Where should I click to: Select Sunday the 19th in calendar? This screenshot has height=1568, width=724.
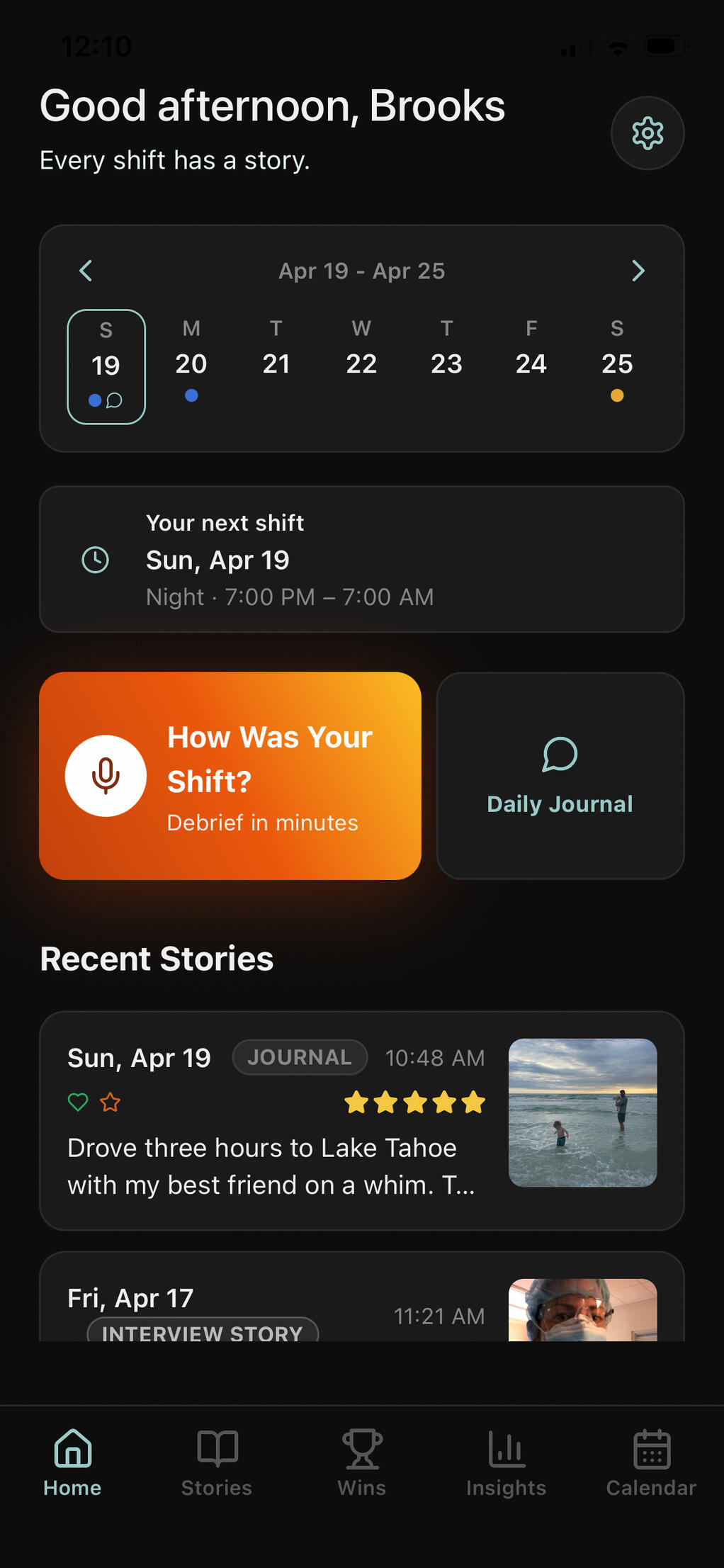[x=106, y=366]
